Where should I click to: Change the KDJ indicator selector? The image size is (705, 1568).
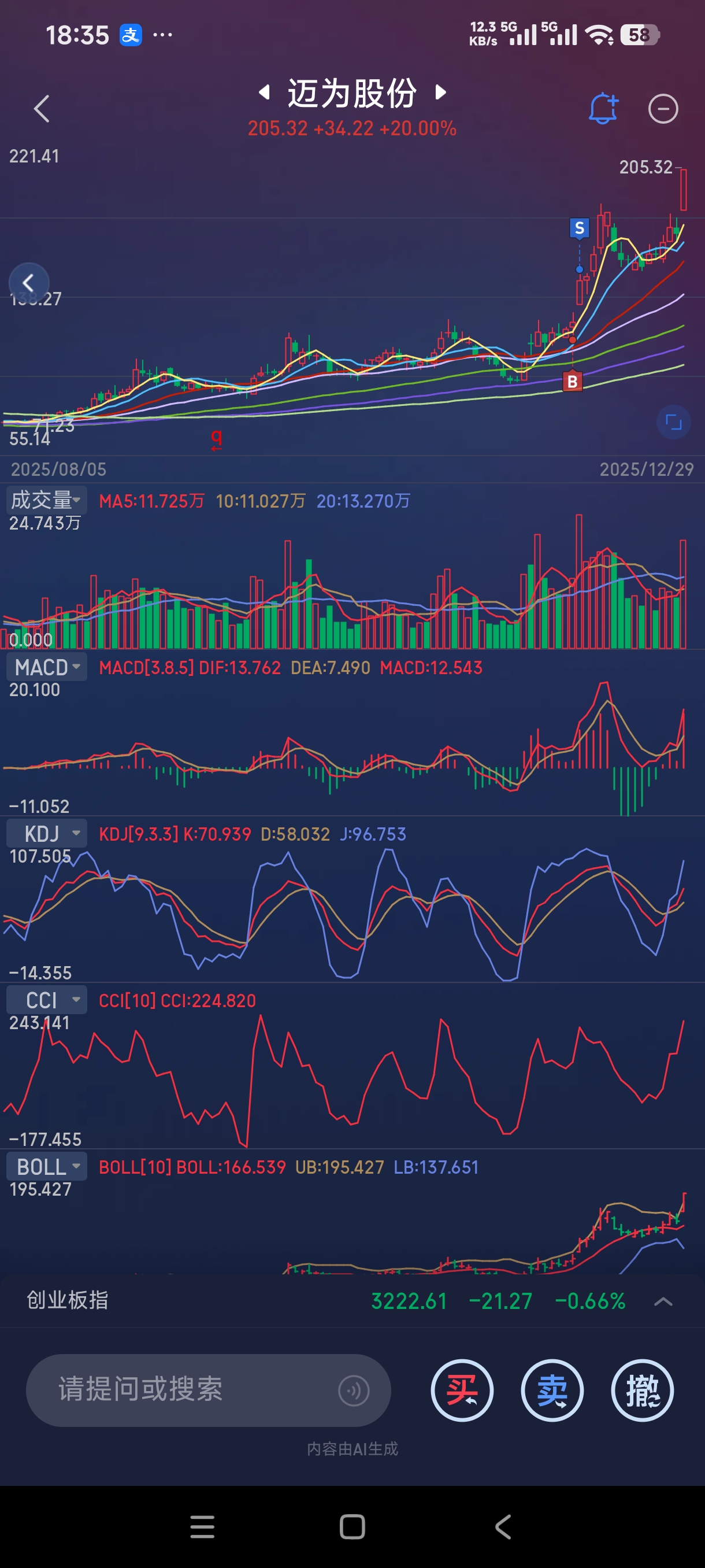[46, 833]
